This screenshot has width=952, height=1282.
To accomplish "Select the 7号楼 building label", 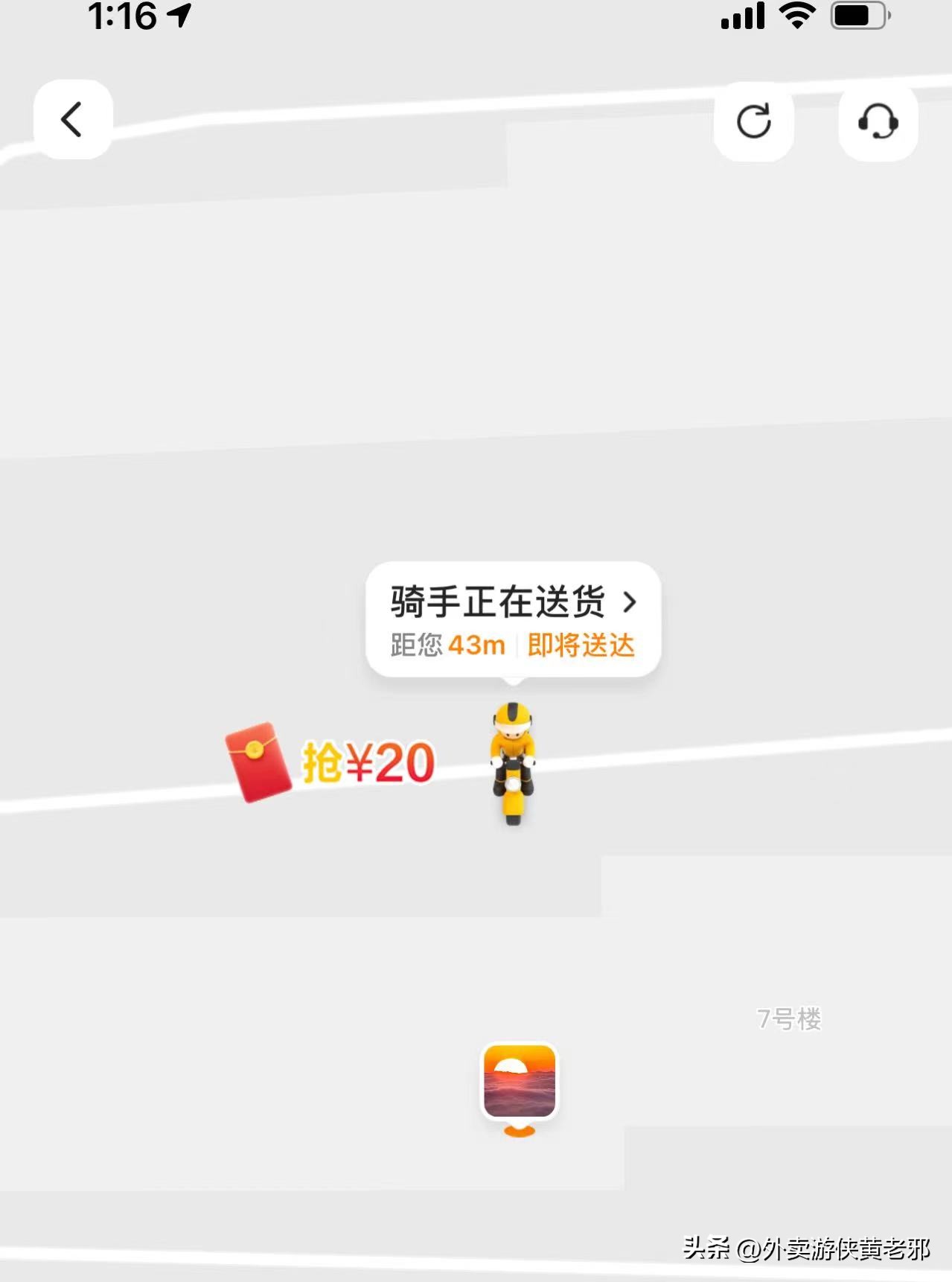I will click(790, 1020).
